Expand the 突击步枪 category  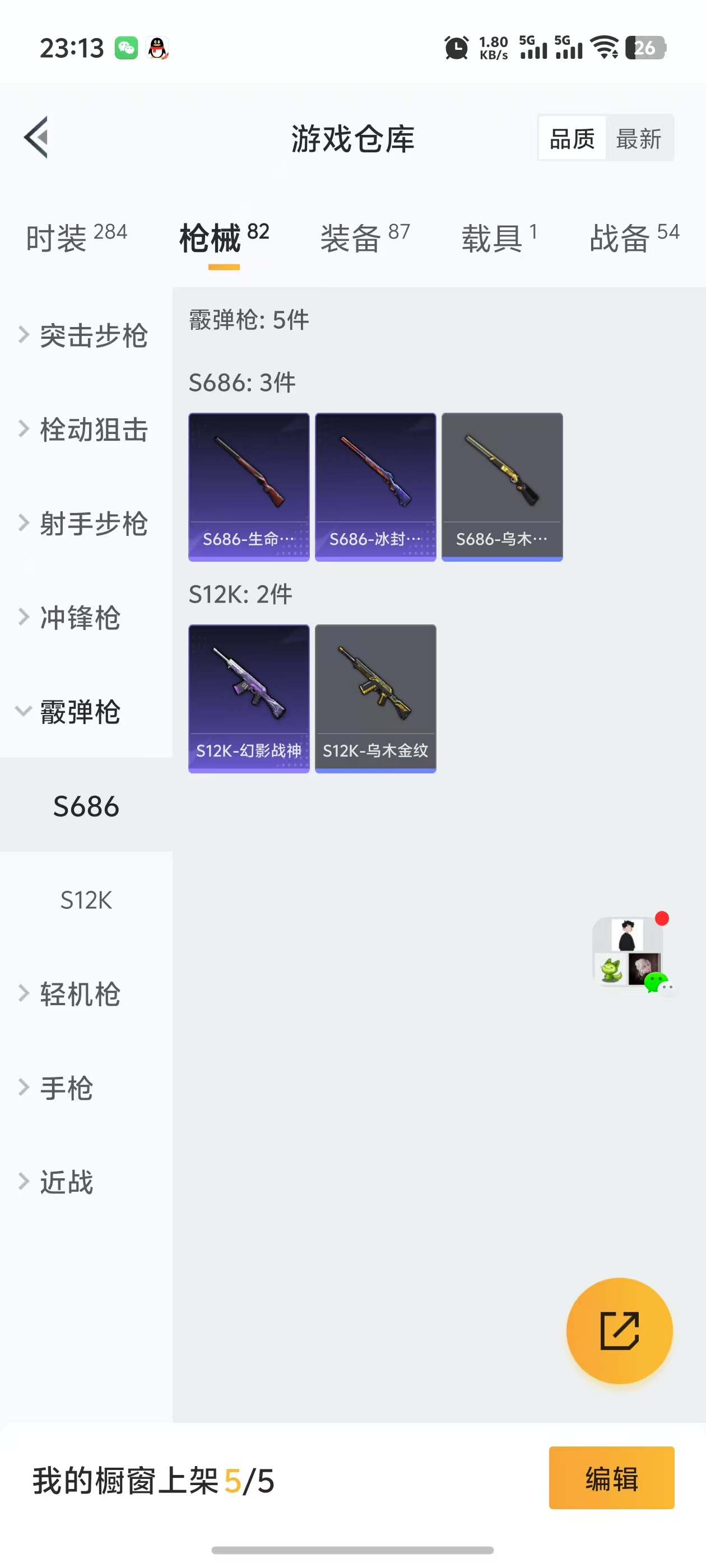tap(85, 335)
